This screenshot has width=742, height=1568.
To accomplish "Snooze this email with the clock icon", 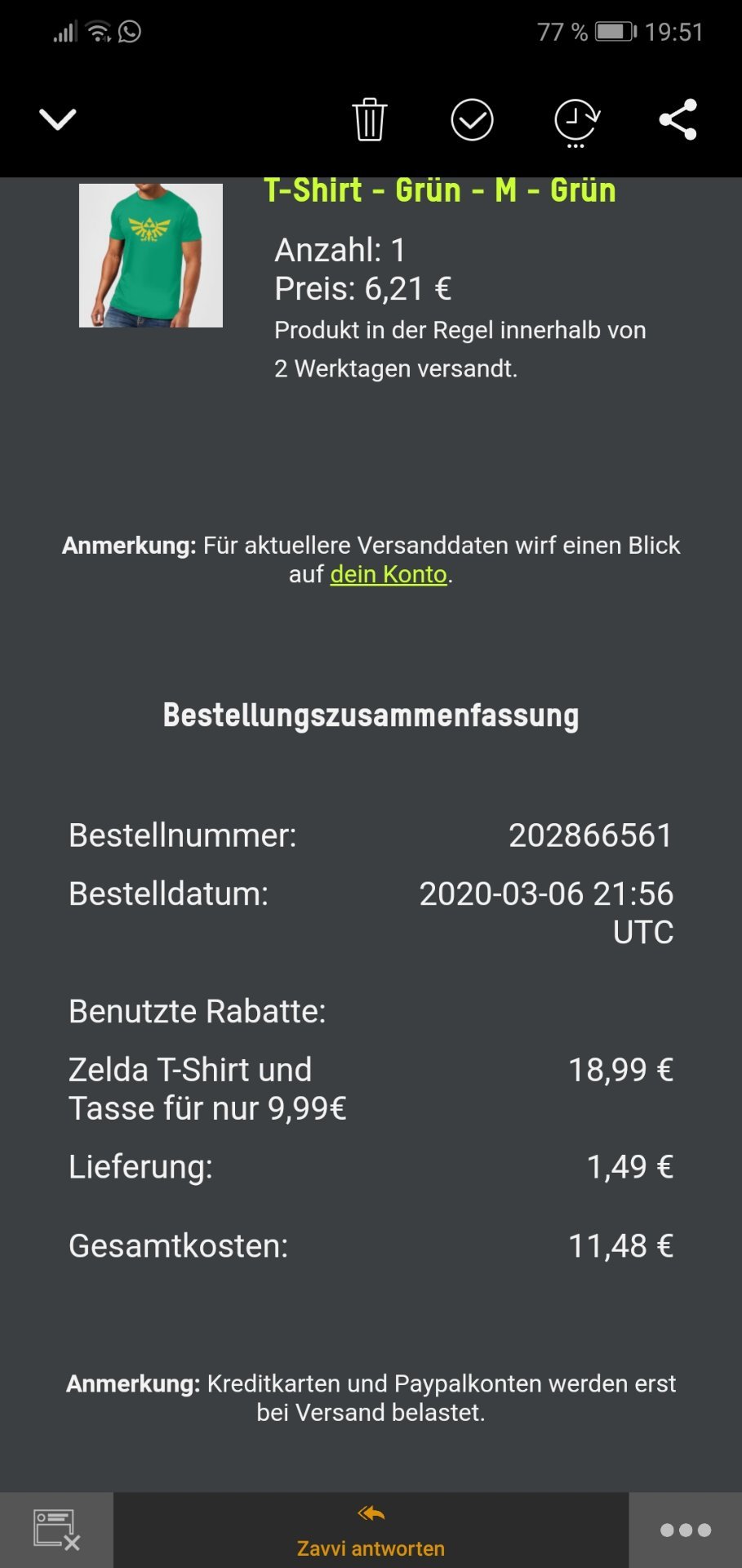I will coord(576,122).
